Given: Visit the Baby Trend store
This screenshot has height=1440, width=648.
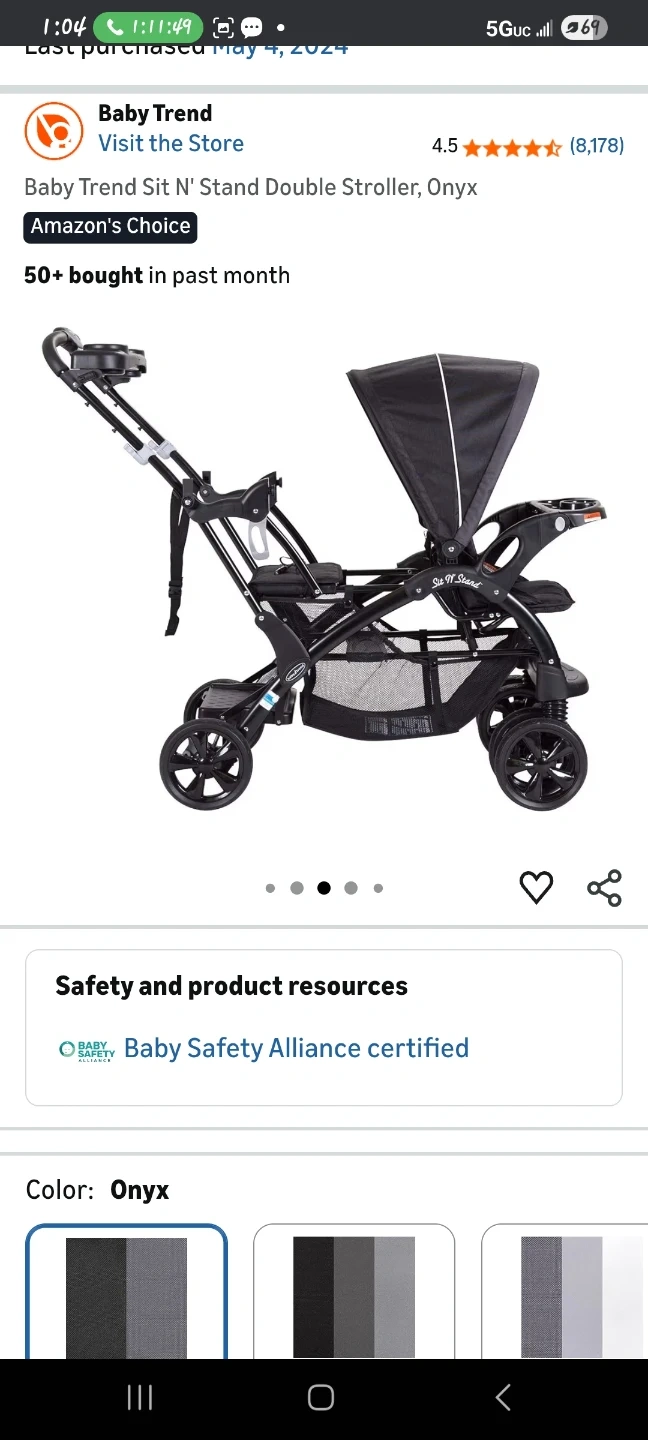Looking at the screenshot, I should 171,144.
